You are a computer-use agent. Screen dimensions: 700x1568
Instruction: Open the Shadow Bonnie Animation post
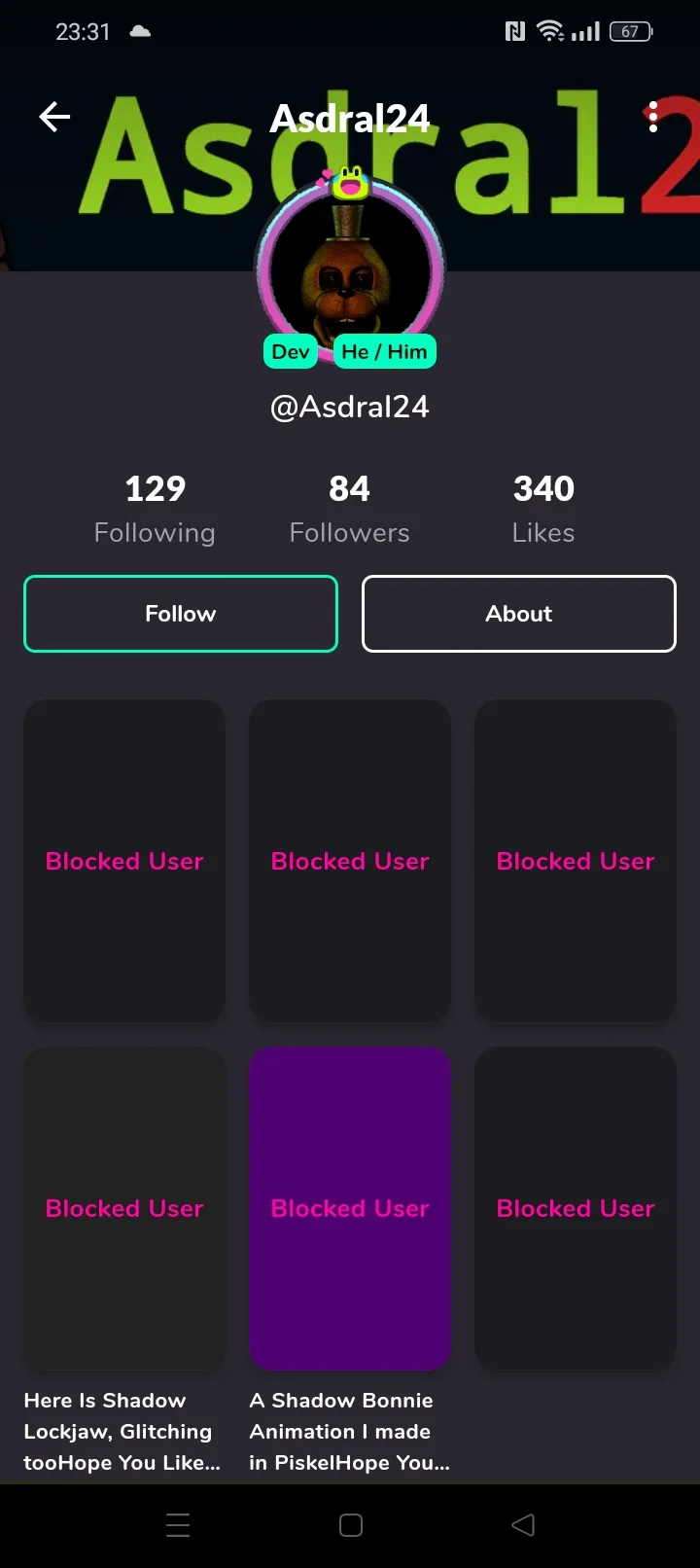point(350,1261)
